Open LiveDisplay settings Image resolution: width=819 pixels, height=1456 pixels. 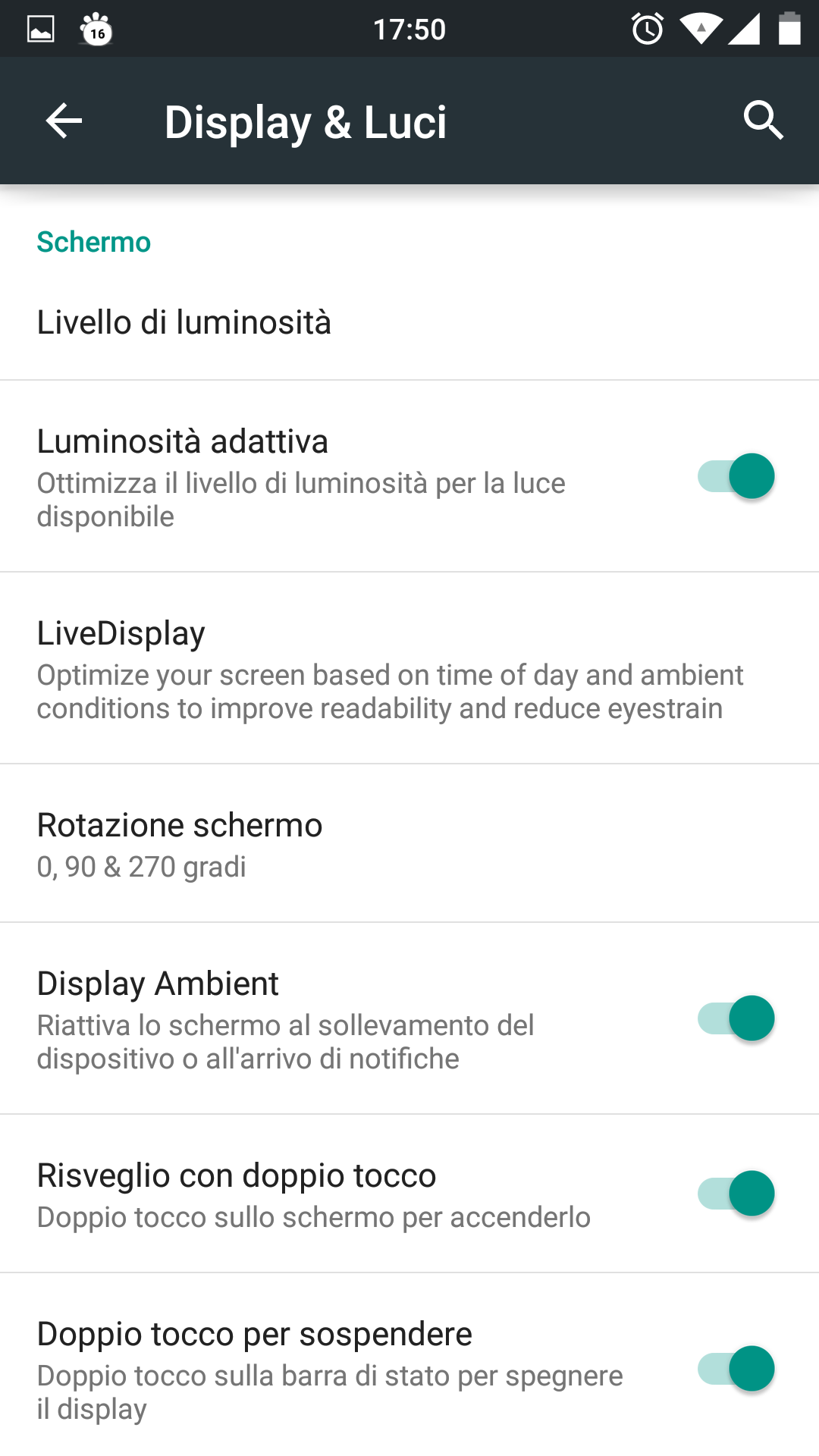pyautogui.click(x=409, y=668)
